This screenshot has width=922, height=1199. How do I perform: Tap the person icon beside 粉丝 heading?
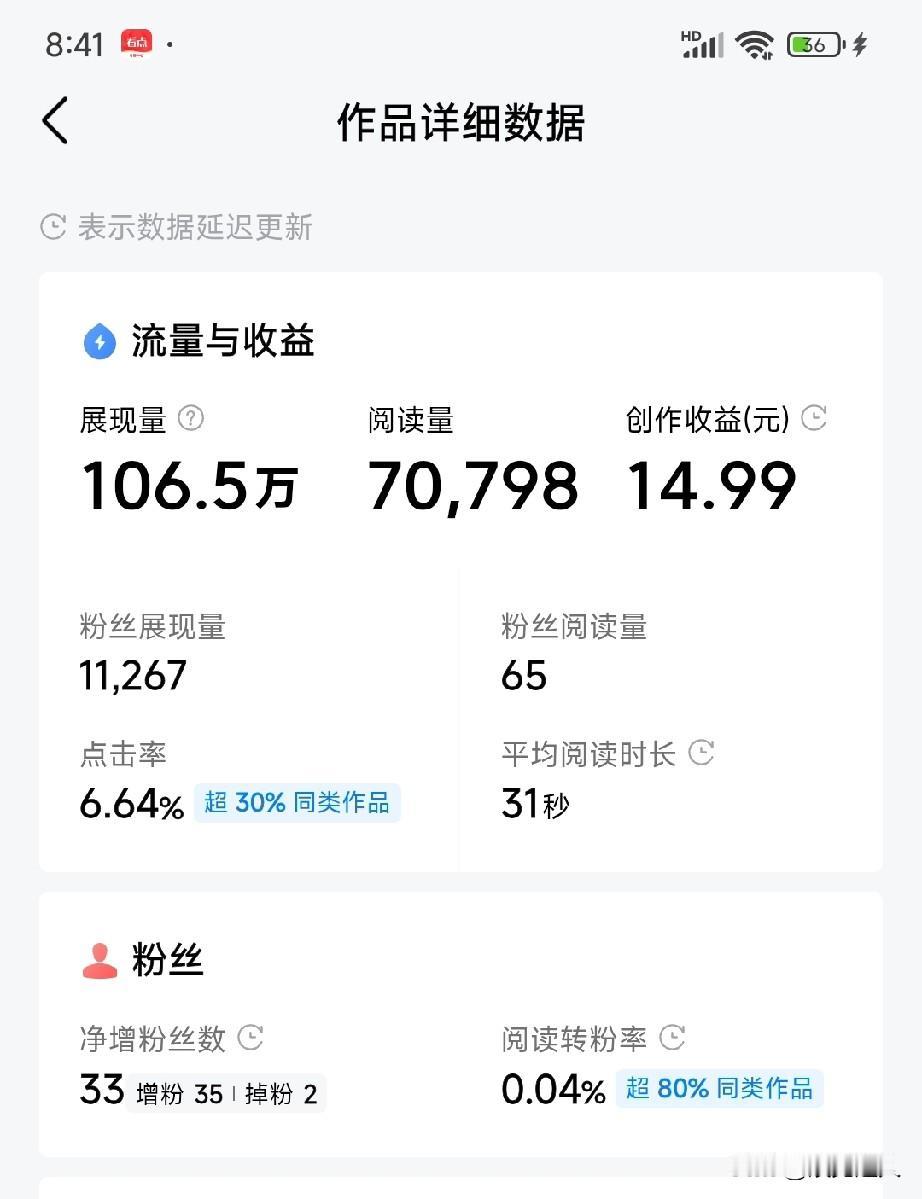coord(98,959)
